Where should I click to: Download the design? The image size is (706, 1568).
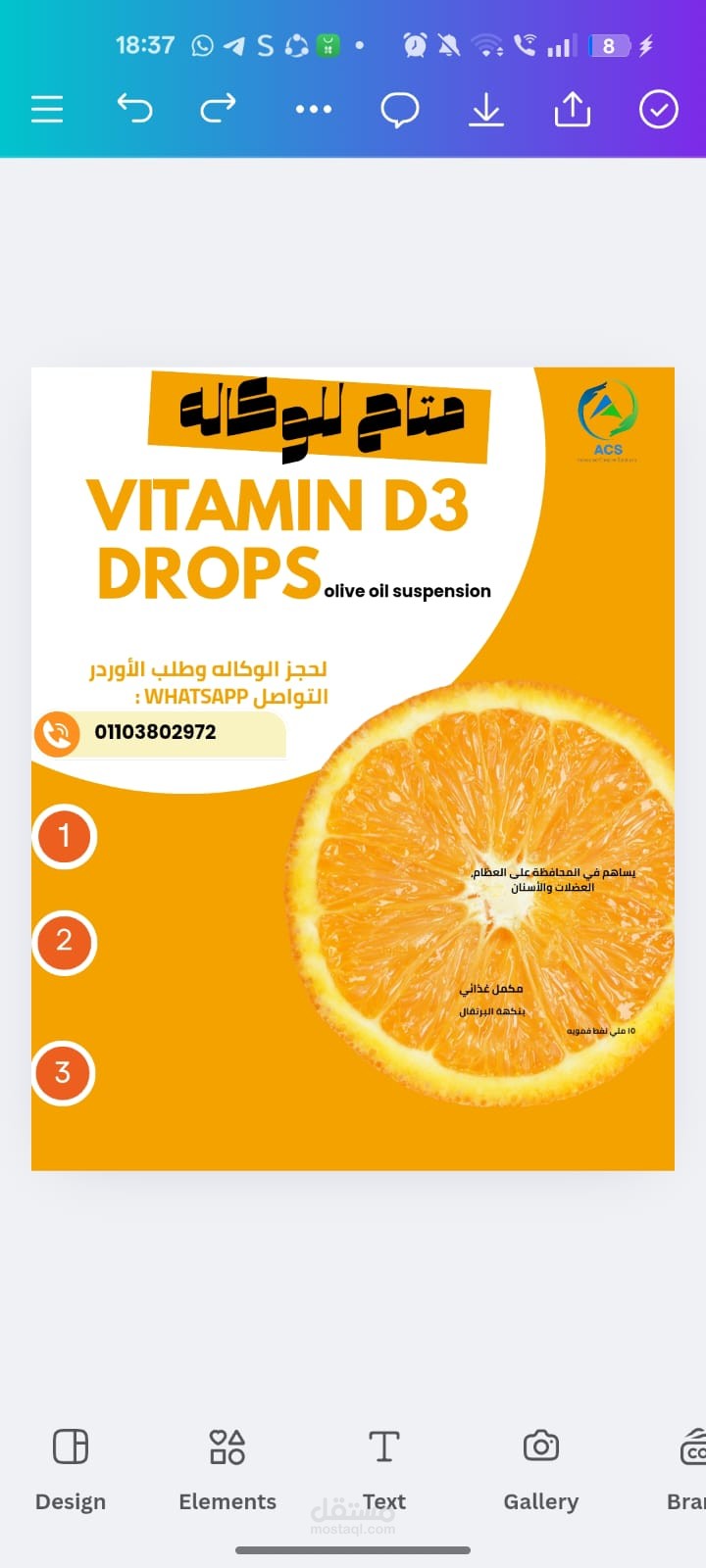(486, 110)
